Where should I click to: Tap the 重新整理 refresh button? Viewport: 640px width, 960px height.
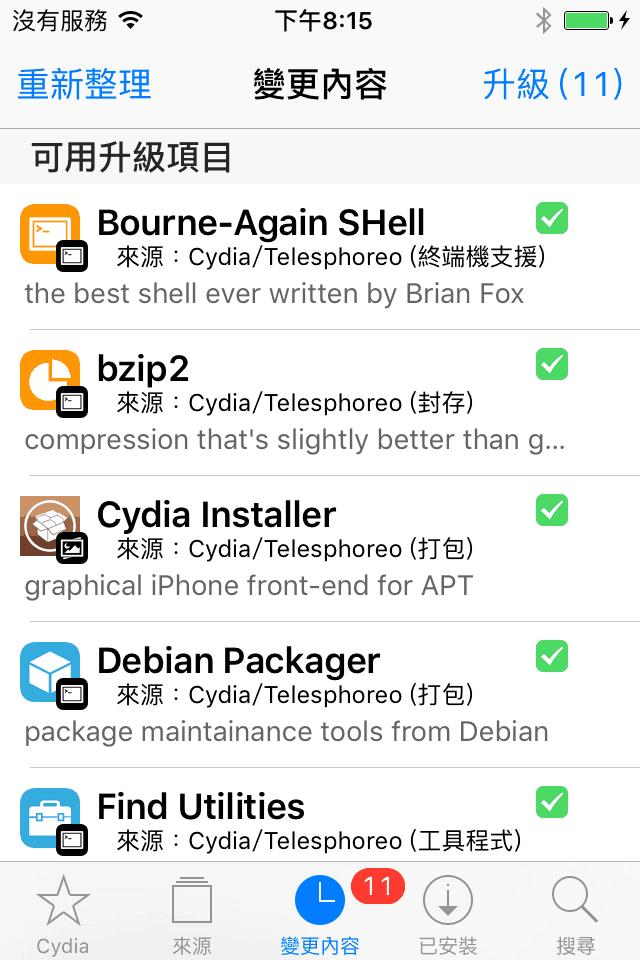coord(85,84)
